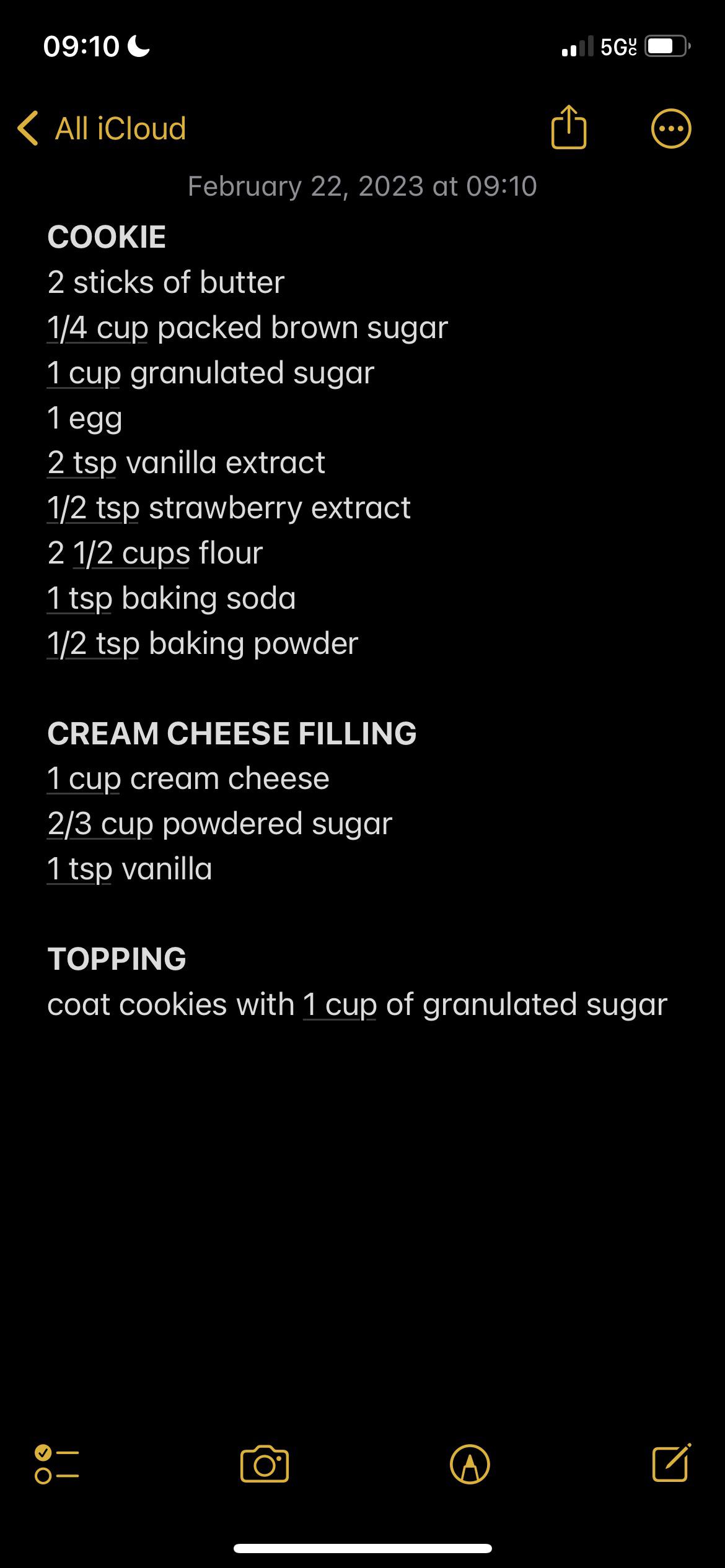Select the COOKIE section heading

coord(107,236)
